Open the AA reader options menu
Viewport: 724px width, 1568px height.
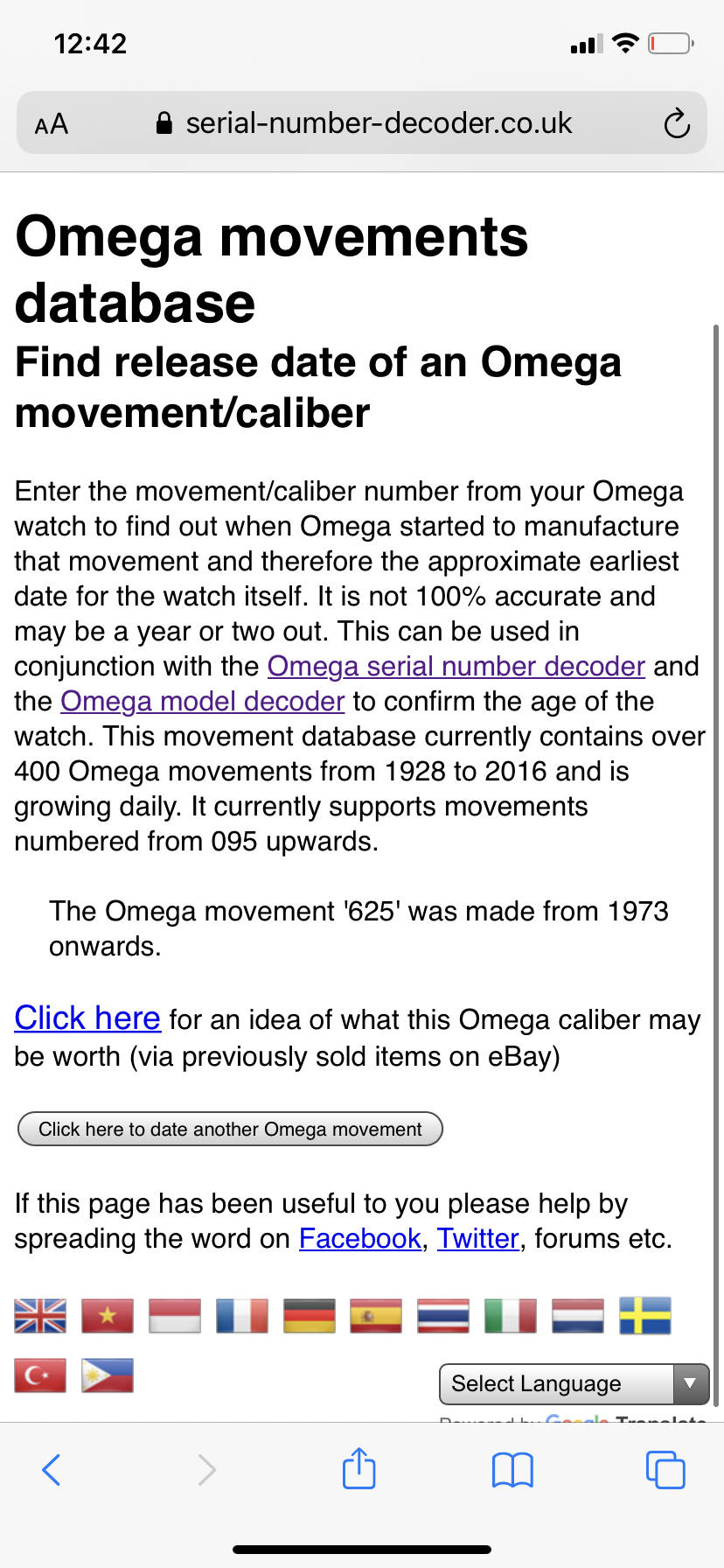[52, 123]
